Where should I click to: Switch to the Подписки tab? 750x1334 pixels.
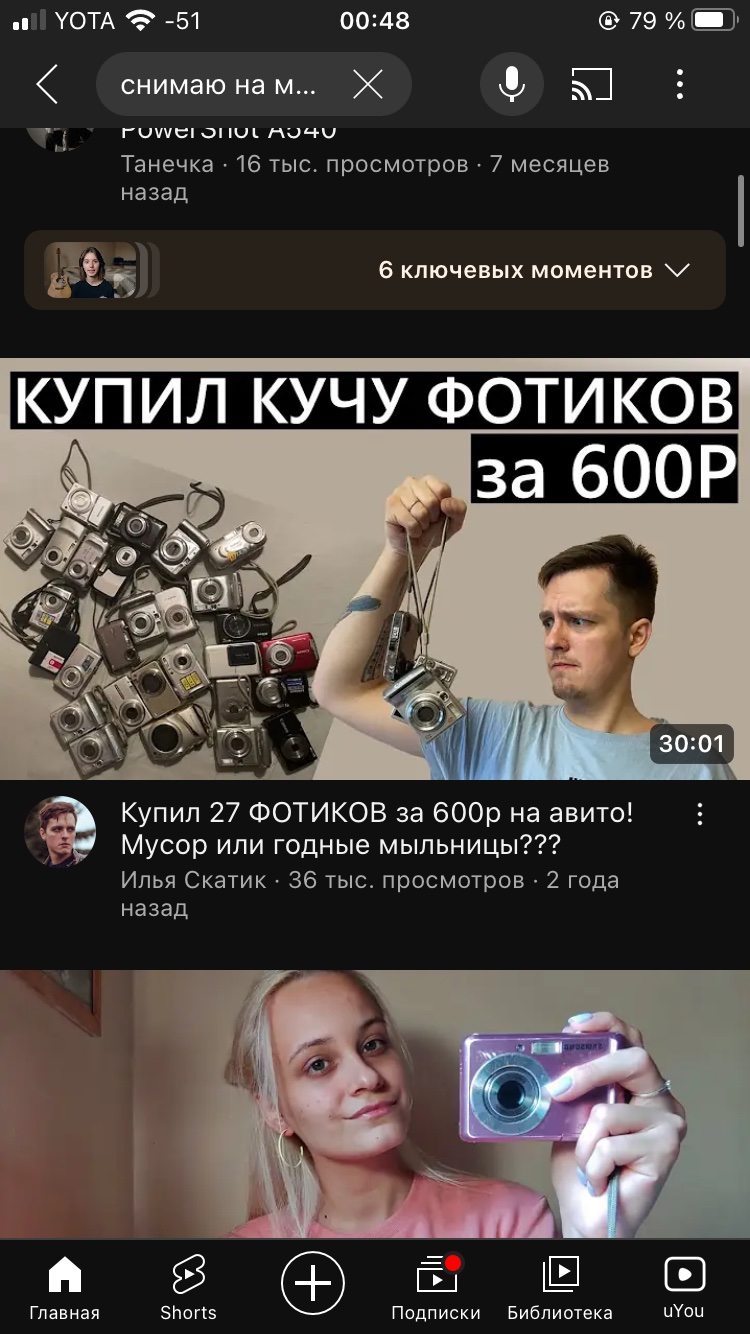(436, 1289)
